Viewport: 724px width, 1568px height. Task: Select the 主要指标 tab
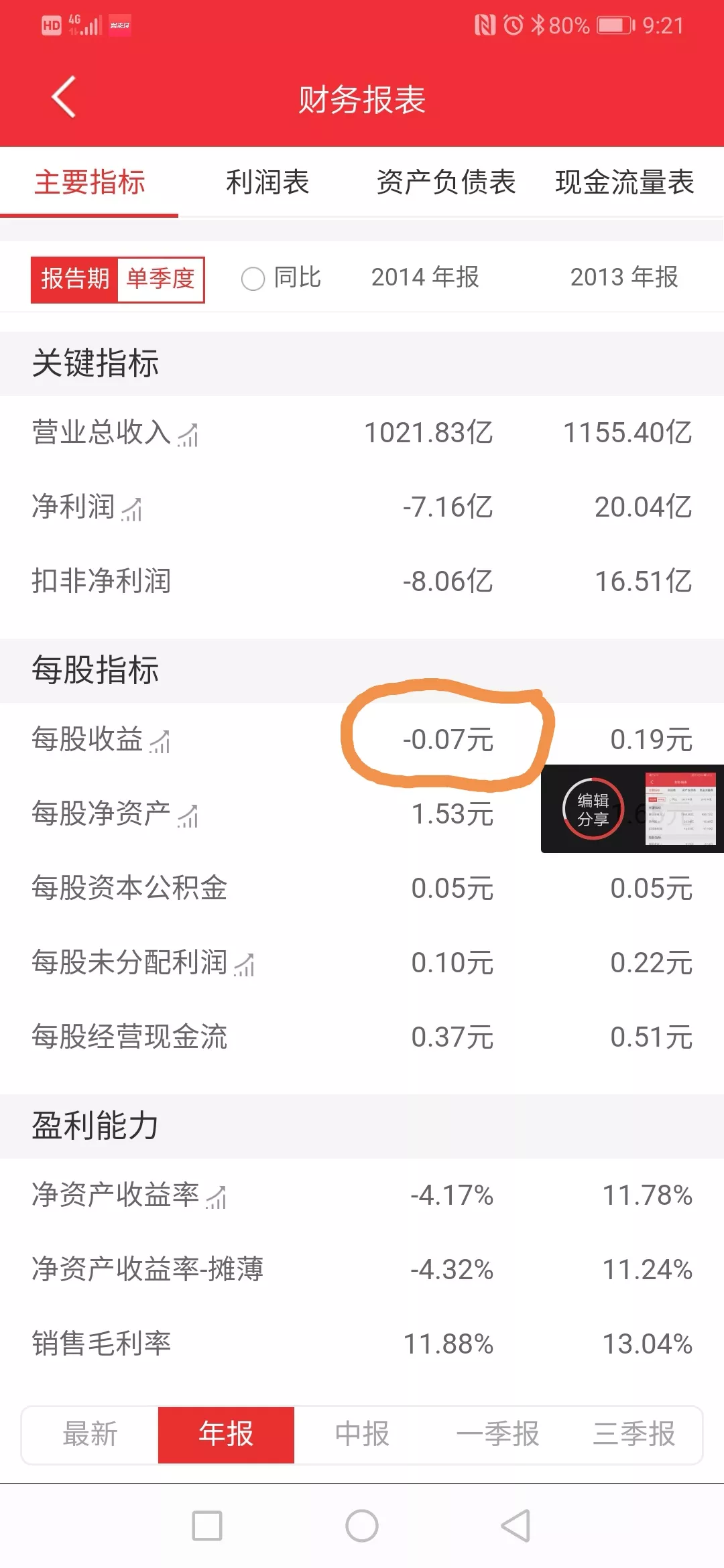click(x=90, y=182)
